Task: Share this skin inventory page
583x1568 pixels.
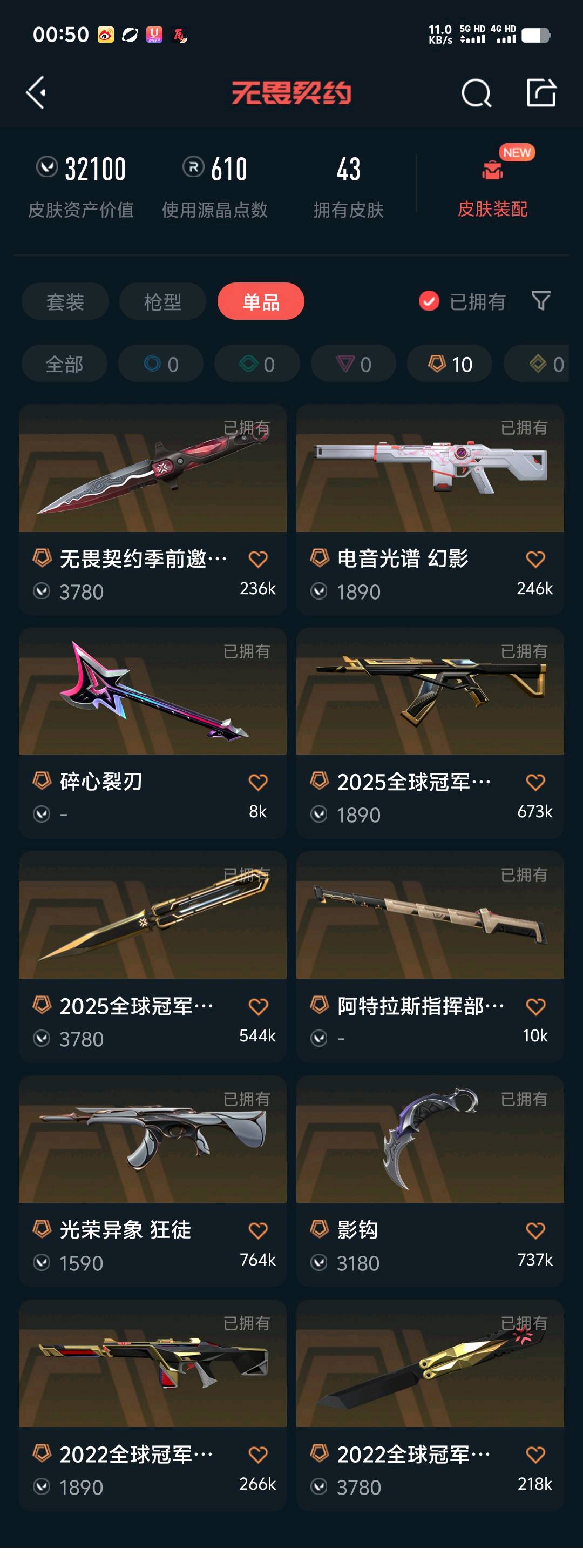Action: 541,93
